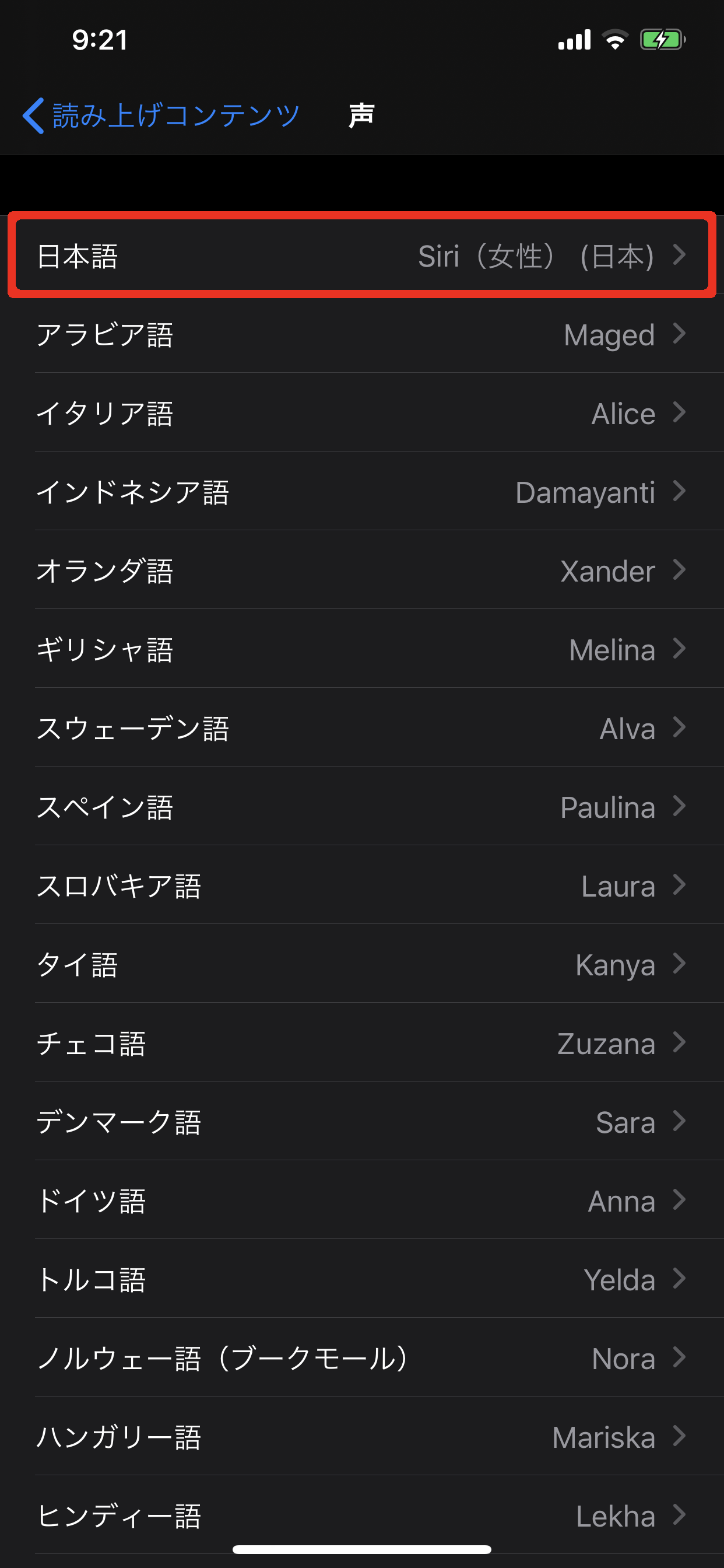724x1568 pixels.
Task: Choose the オランダ語 row
Action: click(361, 570)
